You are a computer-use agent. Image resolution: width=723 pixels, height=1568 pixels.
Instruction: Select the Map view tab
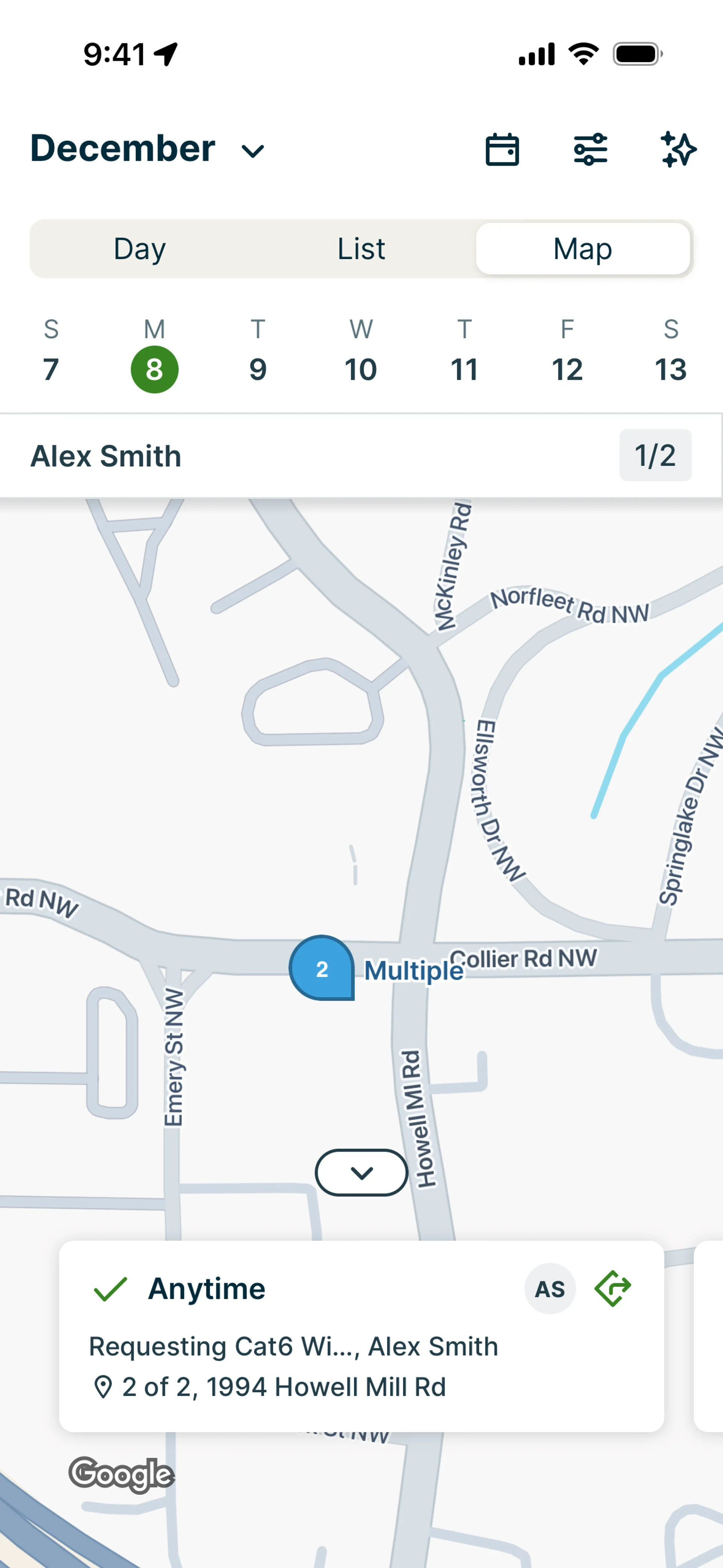click(x=583, y=249)
